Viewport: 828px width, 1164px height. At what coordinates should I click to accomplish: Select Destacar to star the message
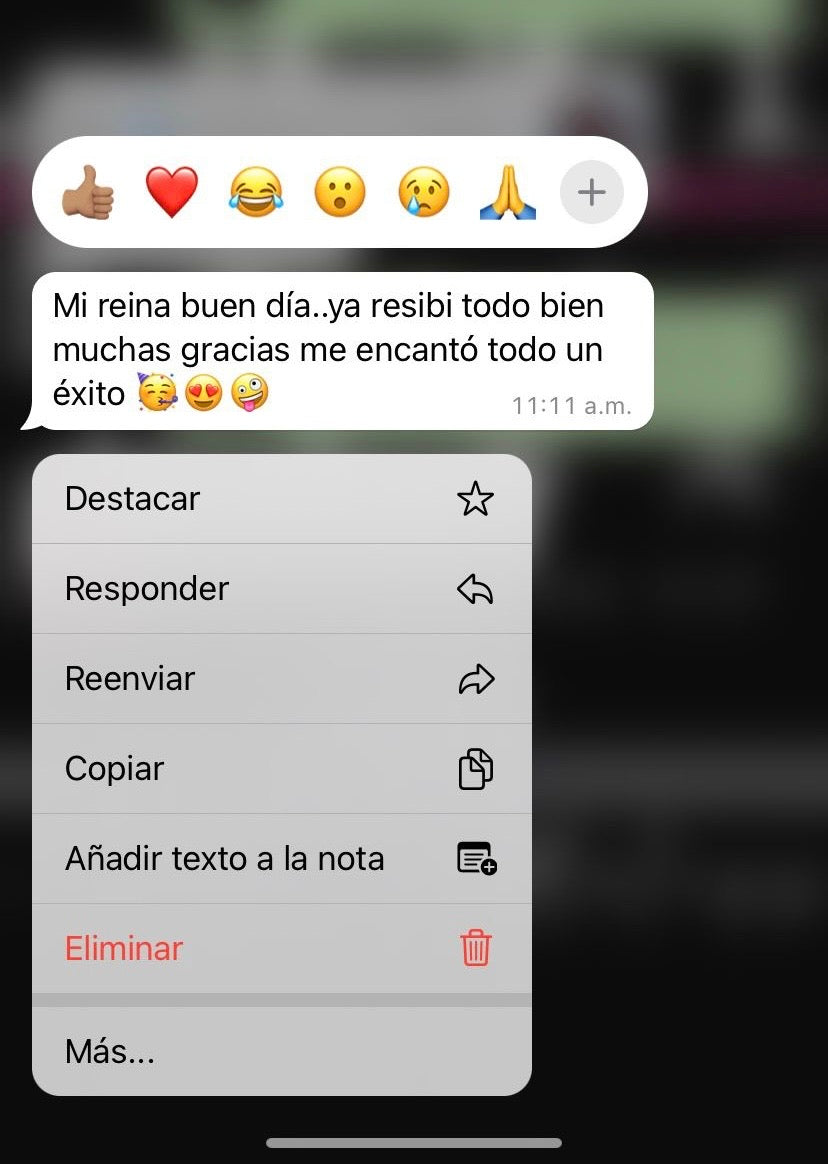[281, 499]
